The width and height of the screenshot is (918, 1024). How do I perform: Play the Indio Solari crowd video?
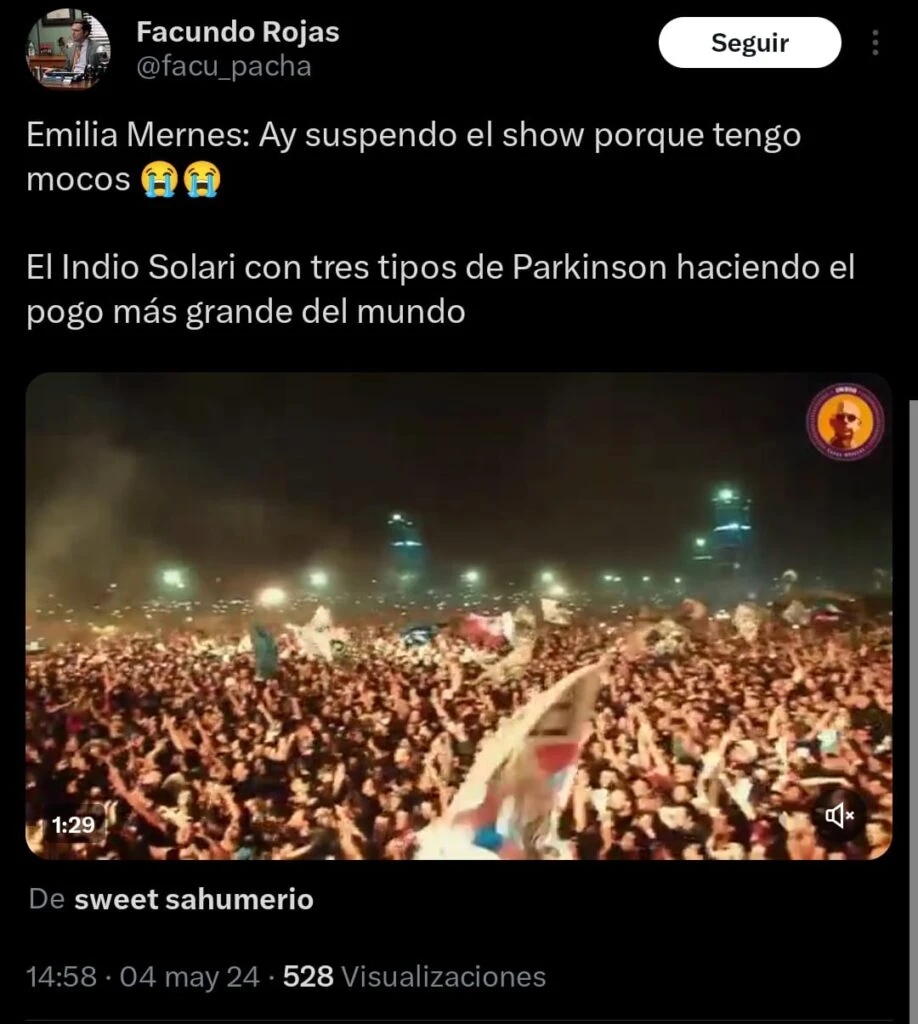tap(458, 615)
